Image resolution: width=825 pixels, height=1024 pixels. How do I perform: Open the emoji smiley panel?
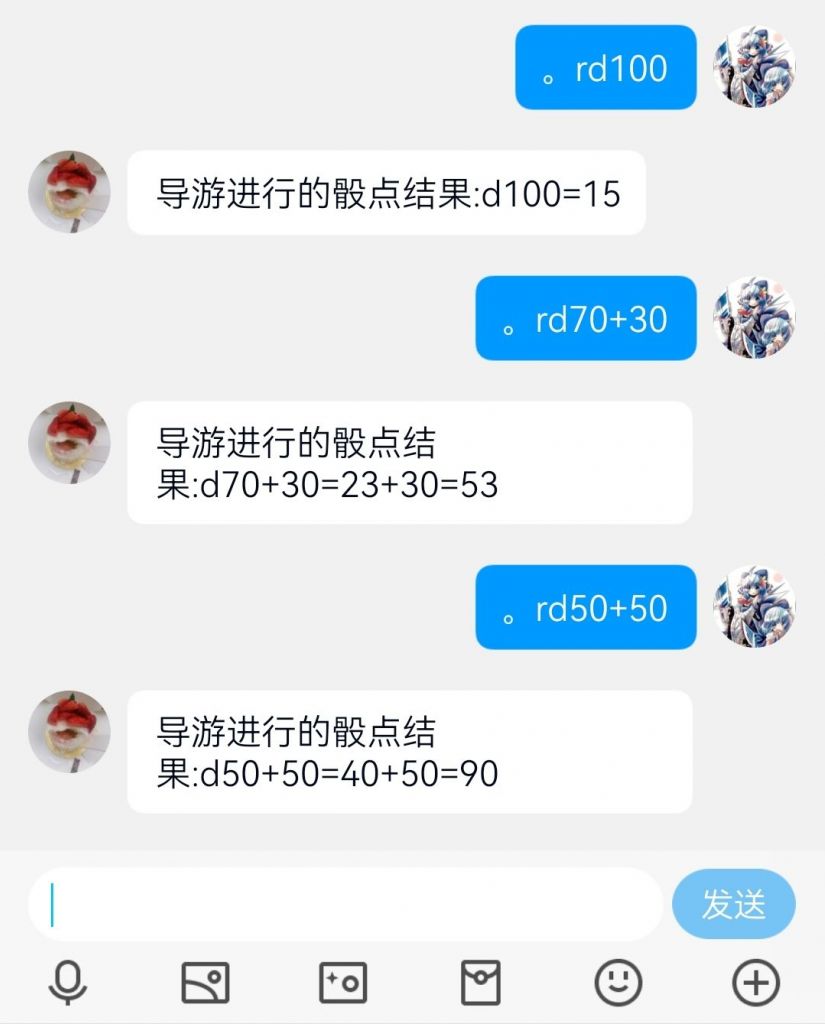[x=618, y=982]
